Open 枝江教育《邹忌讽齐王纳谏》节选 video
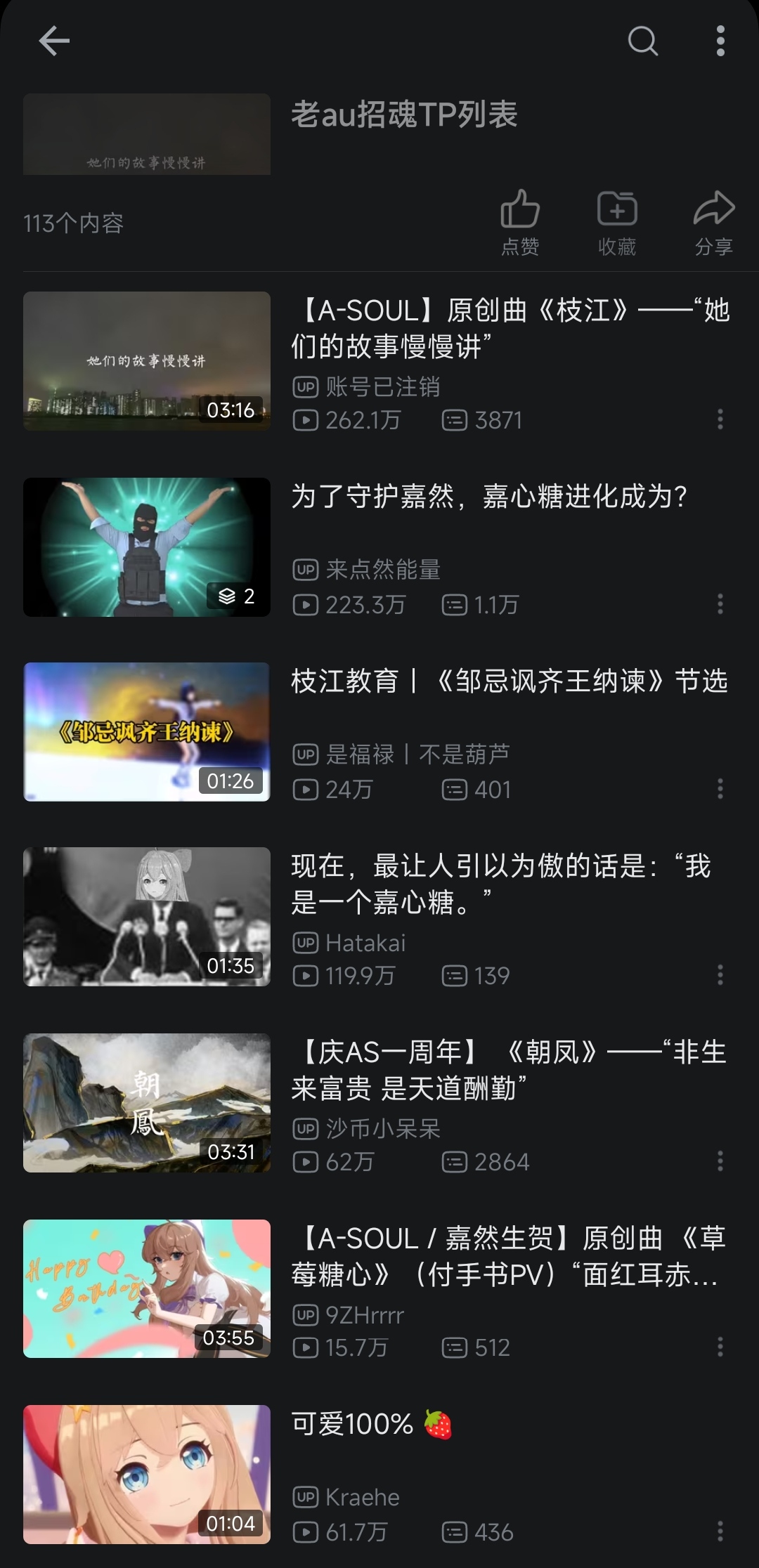This screenshot has width=759, height=1568. click(x=510, y=681)
